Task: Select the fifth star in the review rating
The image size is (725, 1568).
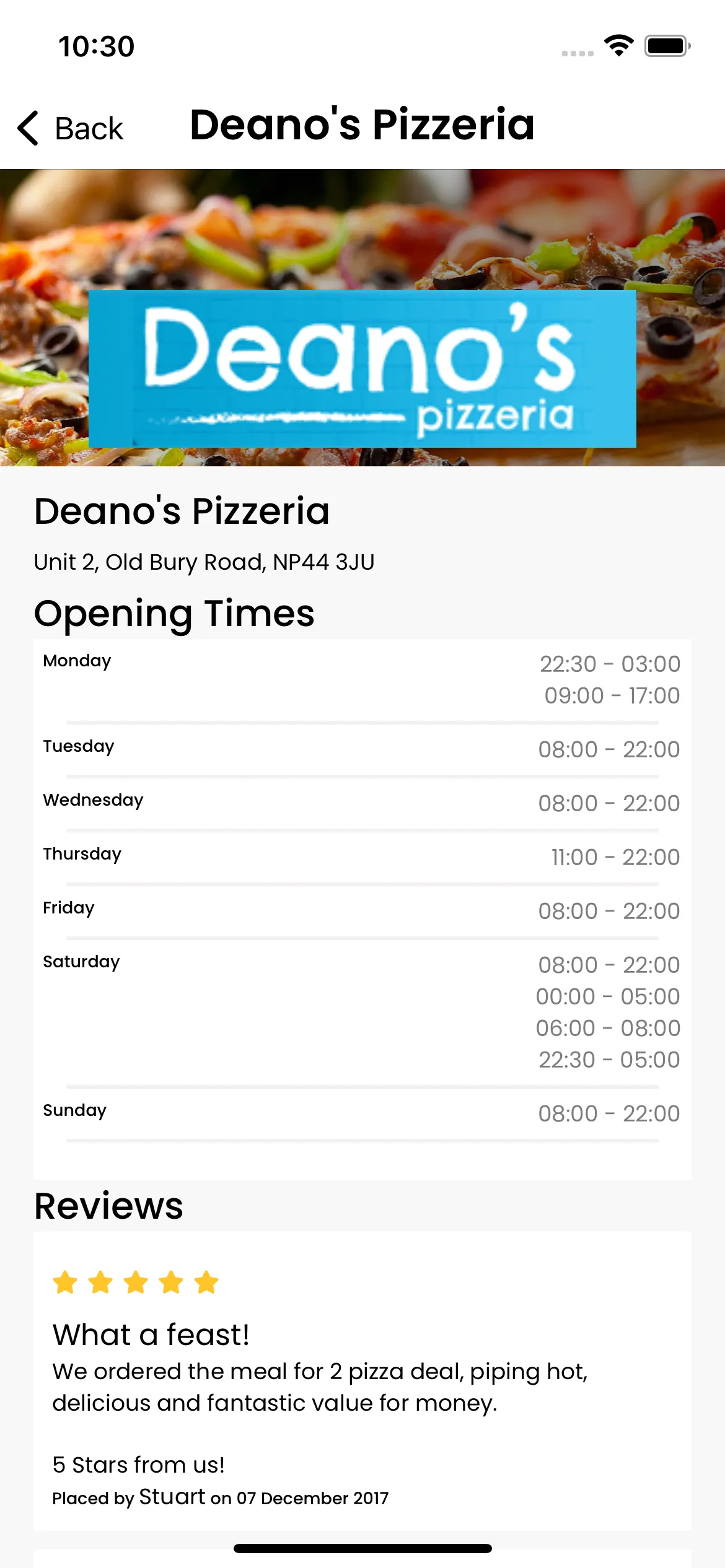Action: tap(206, 1283)
